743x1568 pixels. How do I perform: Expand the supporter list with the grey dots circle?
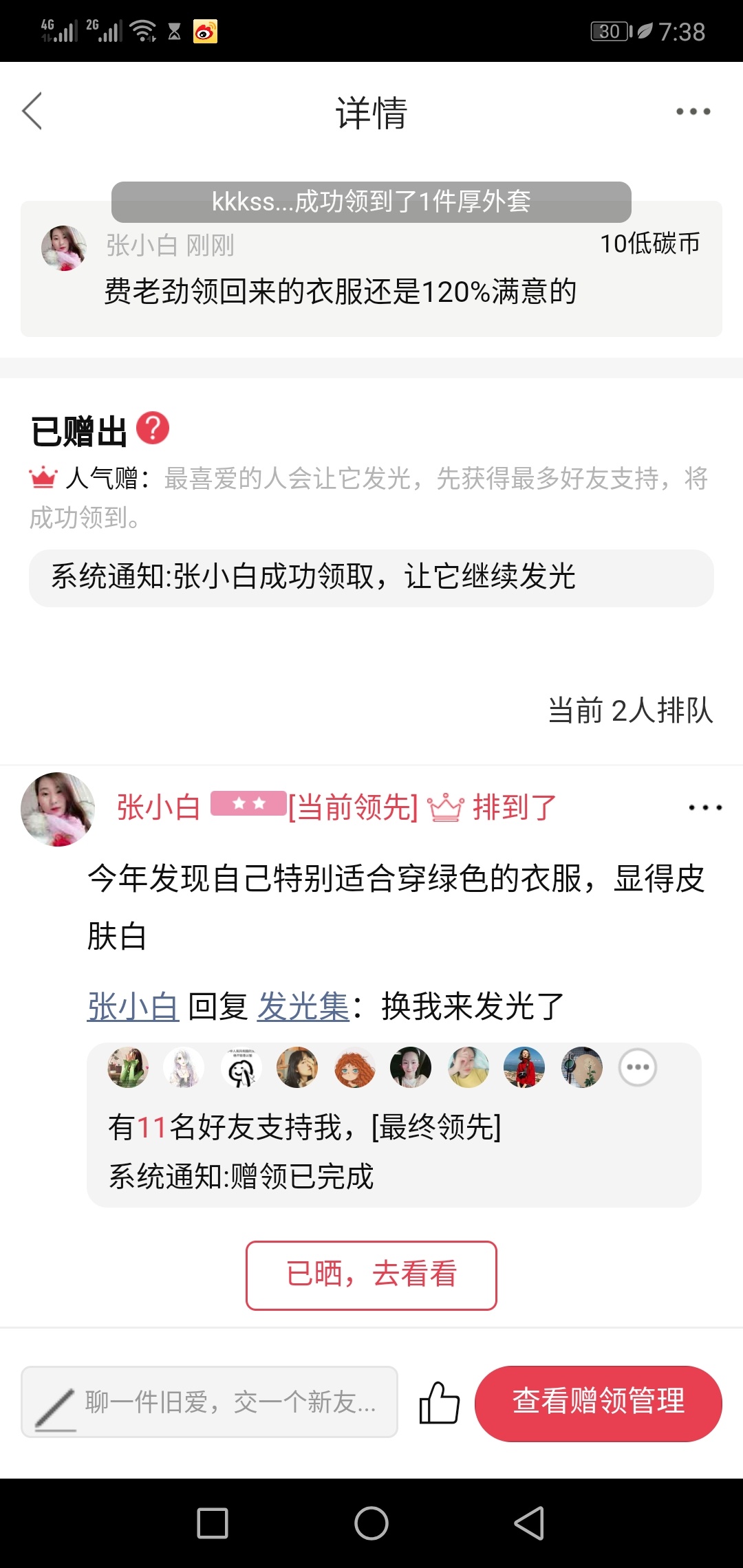click(x=638, y=1067)
